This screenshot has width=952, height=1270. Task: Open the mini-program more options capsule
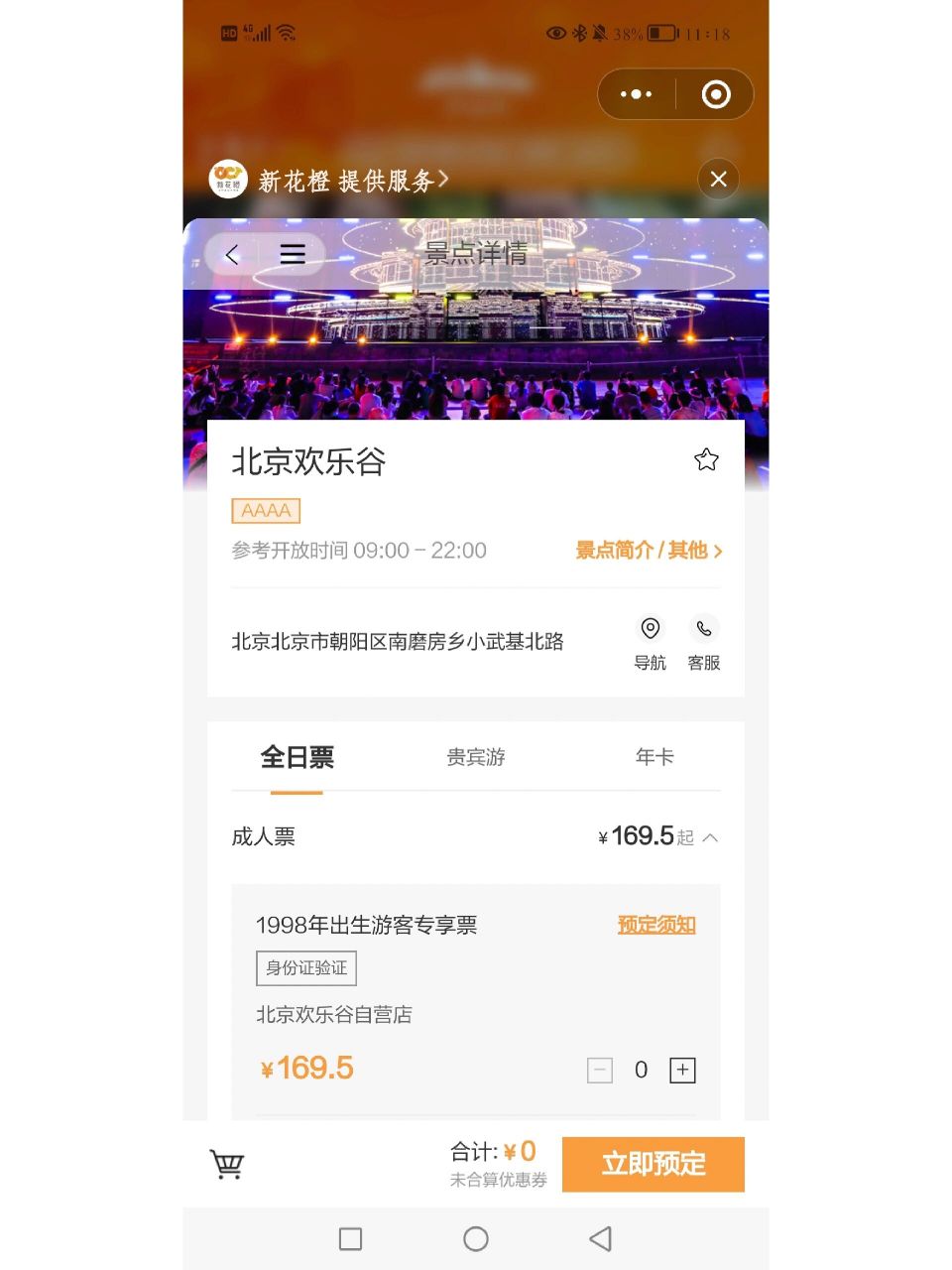tap(636, 94)
